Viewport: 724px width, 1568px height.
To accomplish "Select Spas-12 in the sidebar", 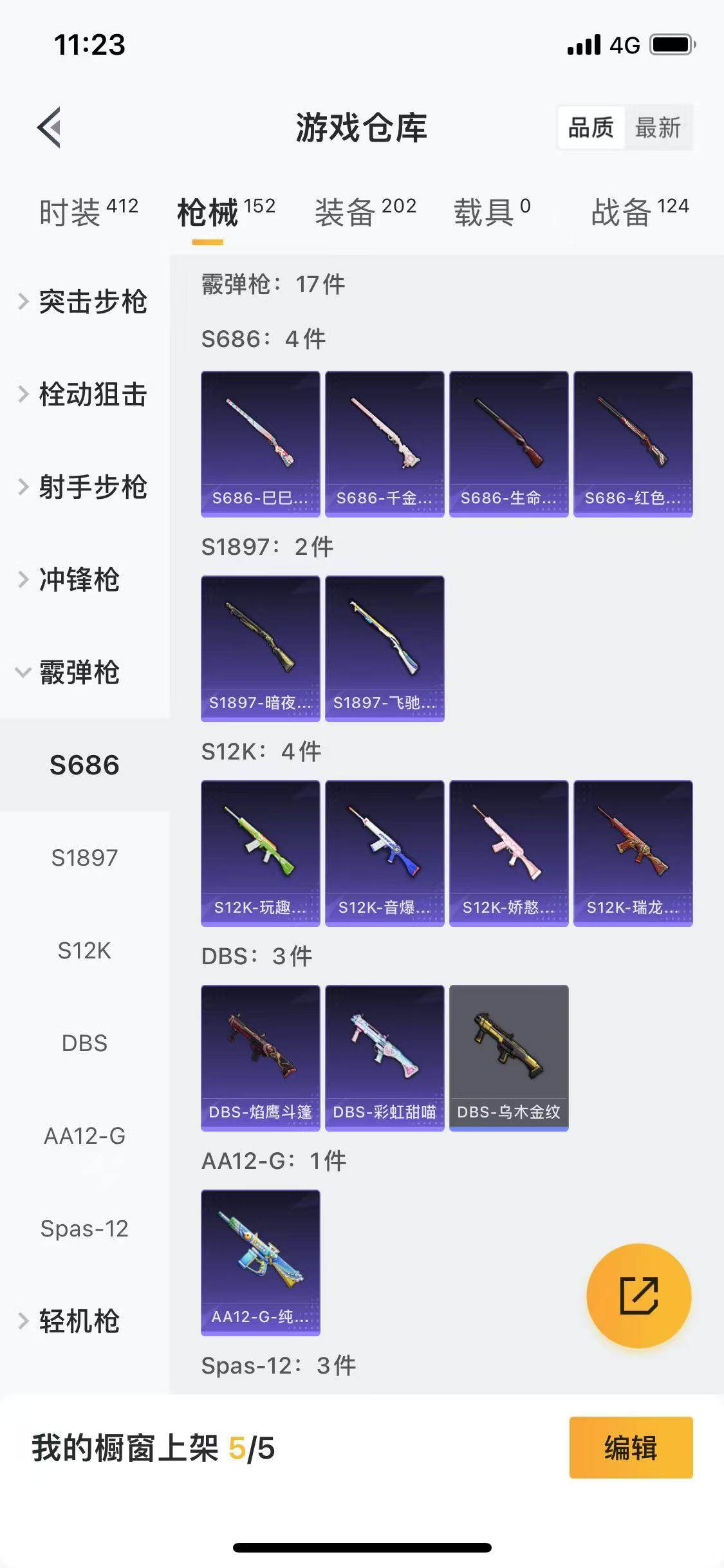I will point(84,1229).
